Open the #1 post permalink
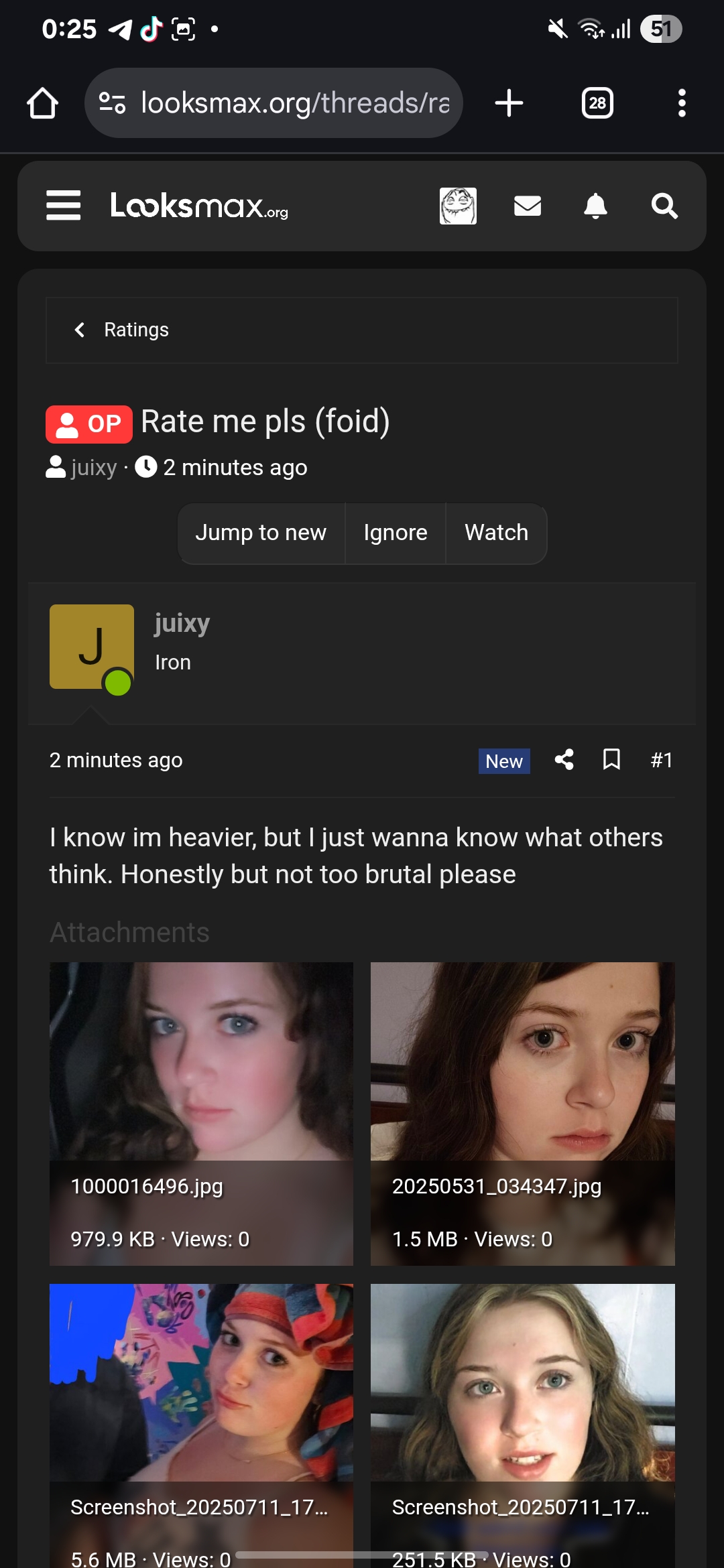Viewport: 724px width, 1568px height. click(661, 760)
